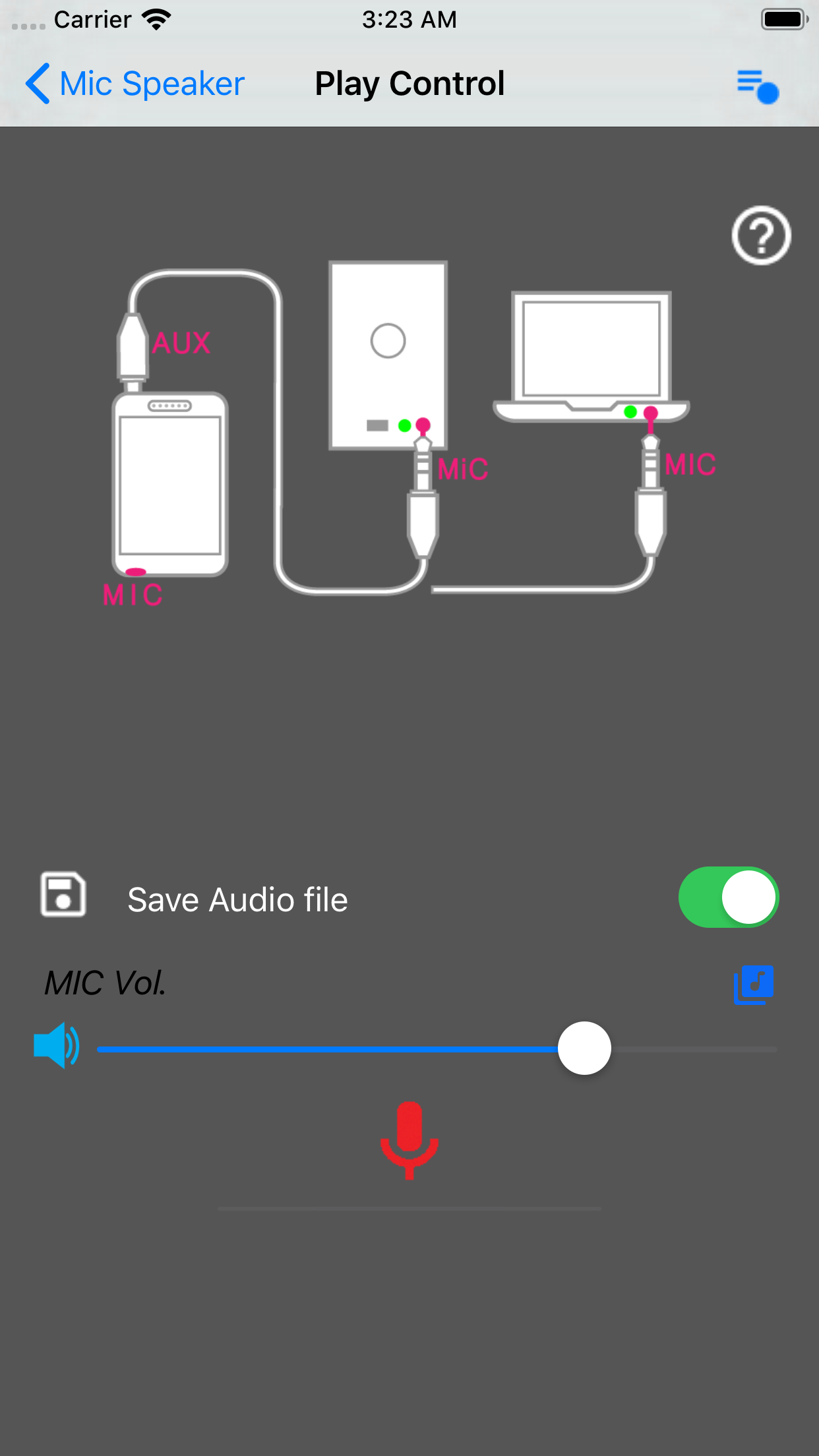Tap the battery indicator in status bar
Image resolution: width=819 pixels, height=1456 pixels.
pos(783,19)
